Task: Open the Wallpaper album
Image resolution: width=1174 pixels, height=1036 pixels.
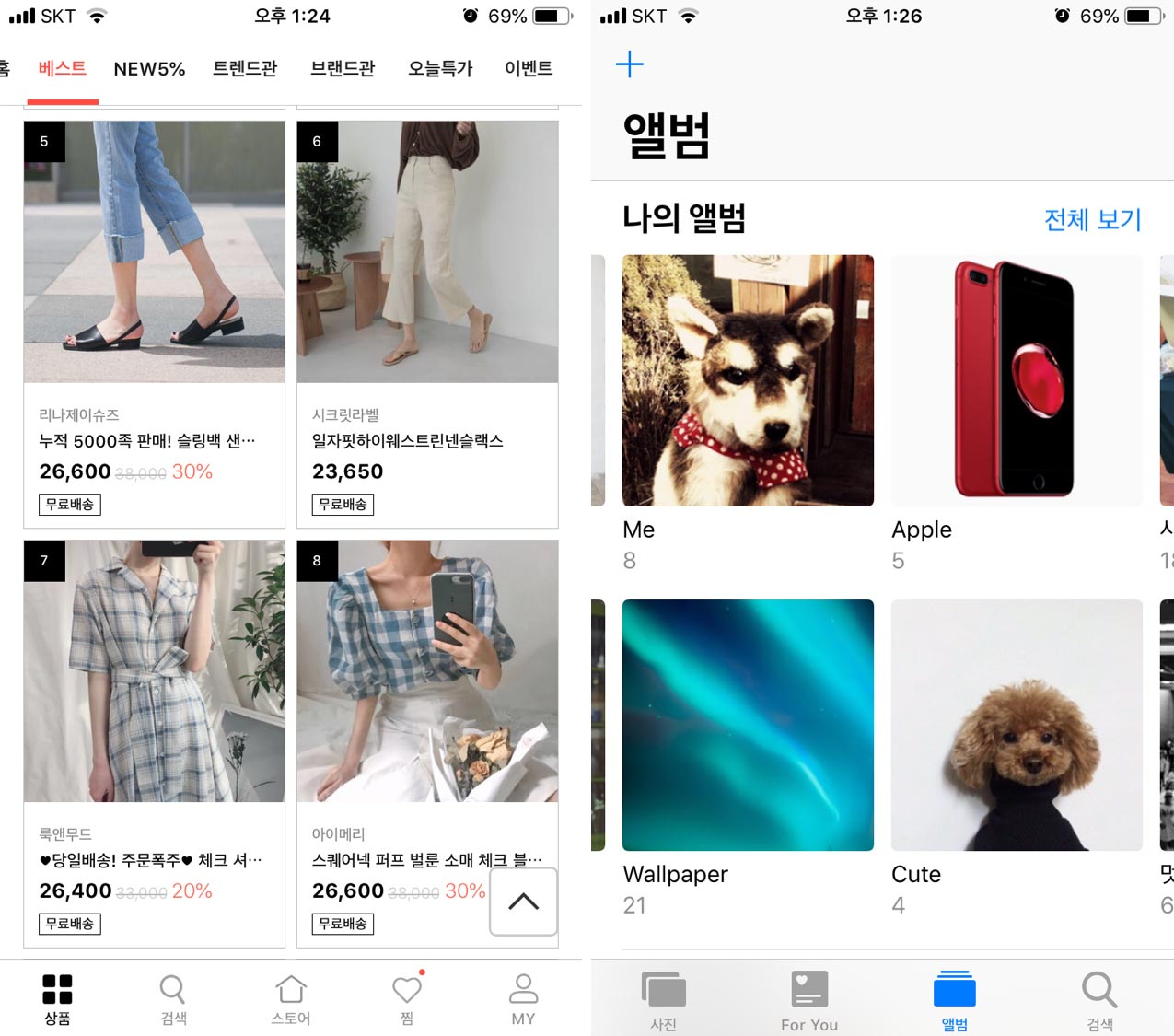Action: pos(748,726)
